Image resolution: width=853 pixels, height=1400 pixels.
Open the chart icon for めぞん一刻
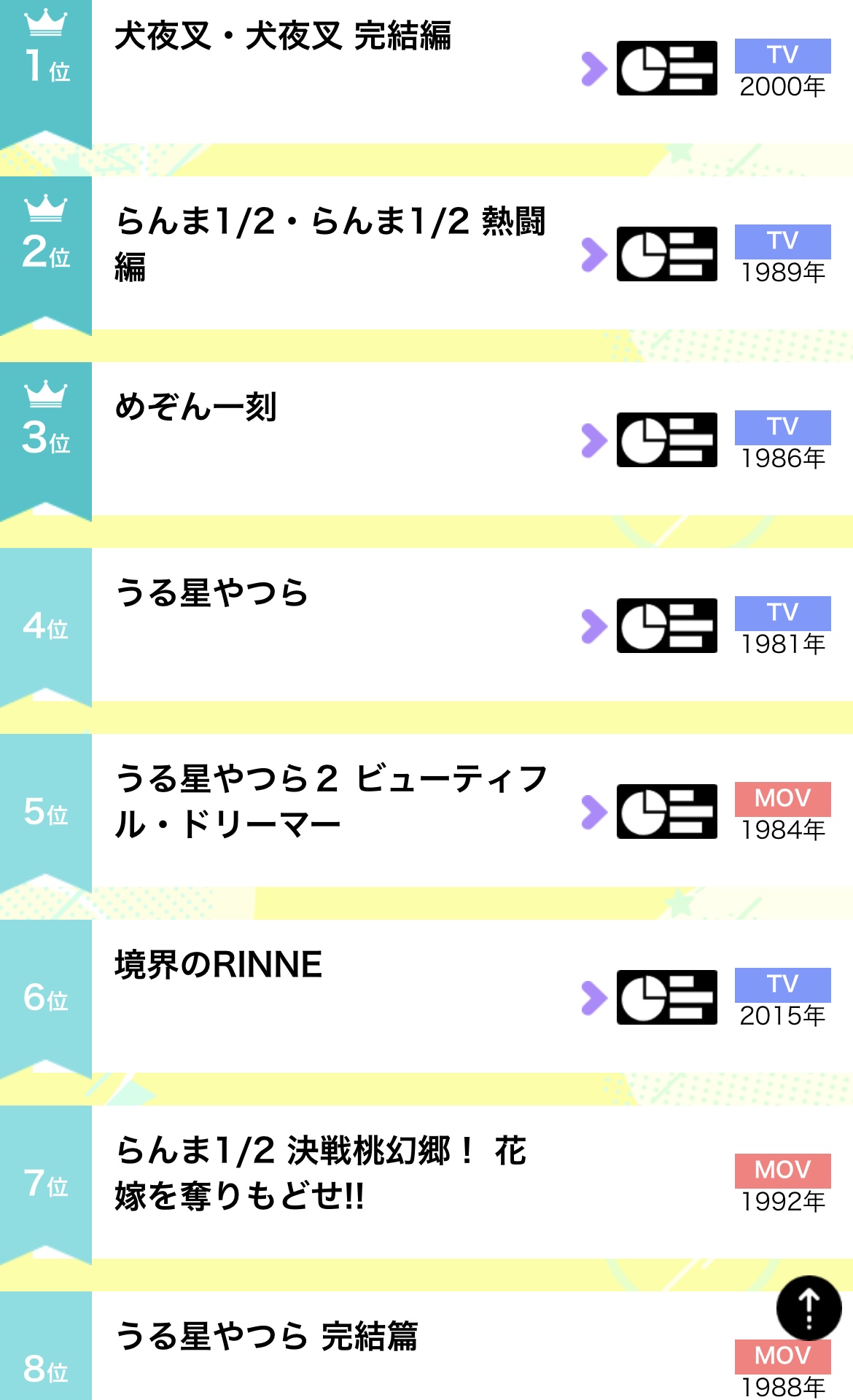(x=666, y=440)
